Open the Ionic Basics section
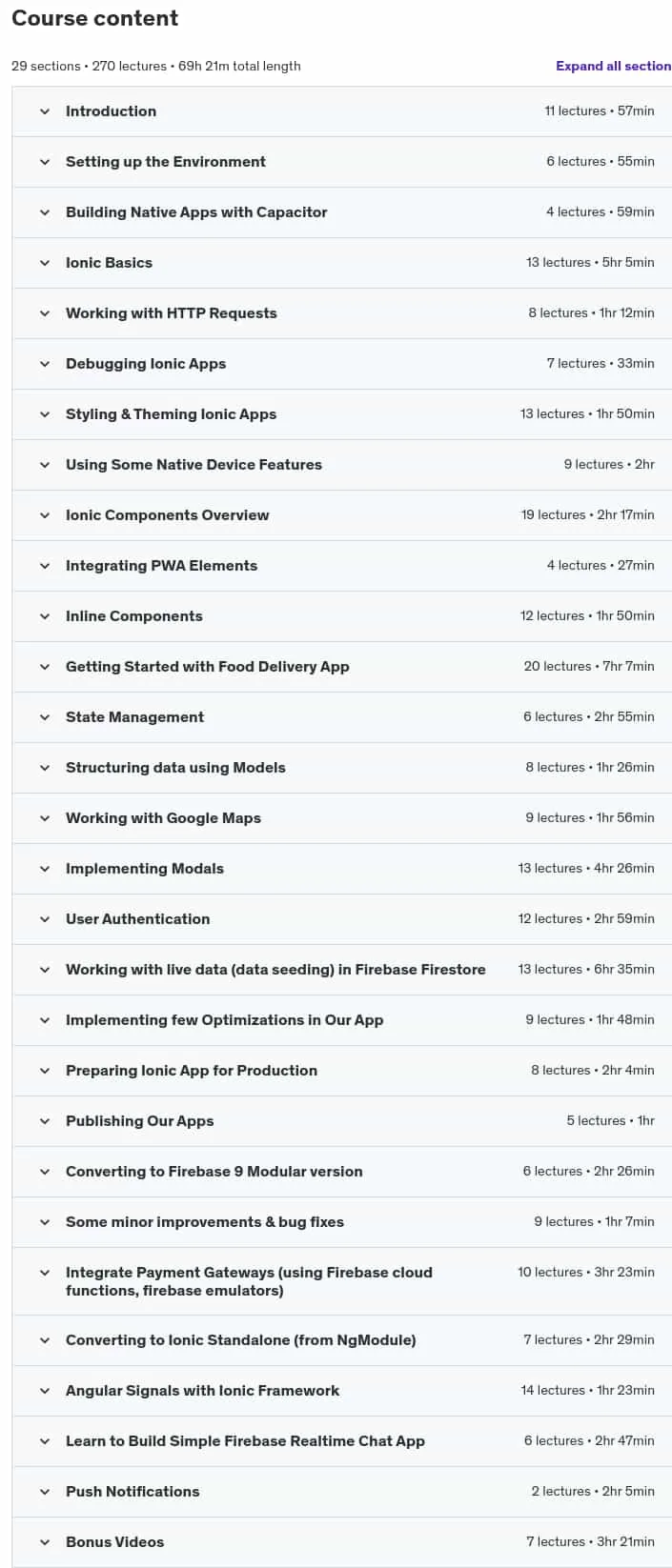 [x=341, y=263]
